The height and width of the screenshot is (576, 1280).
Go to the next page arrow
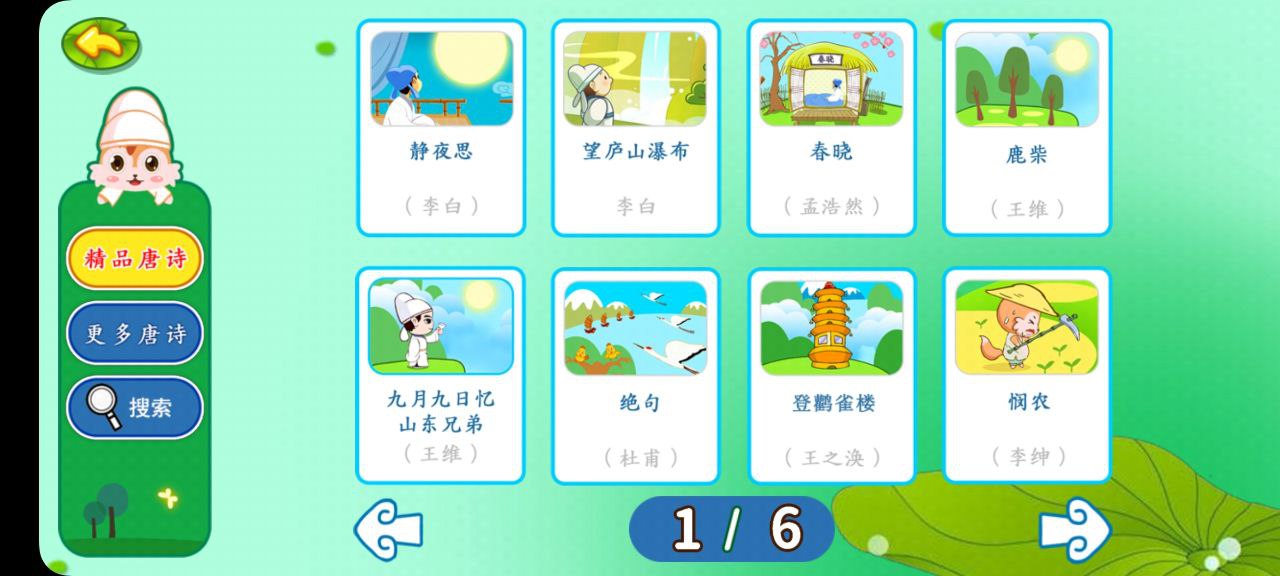click(x=1075, y=530)
